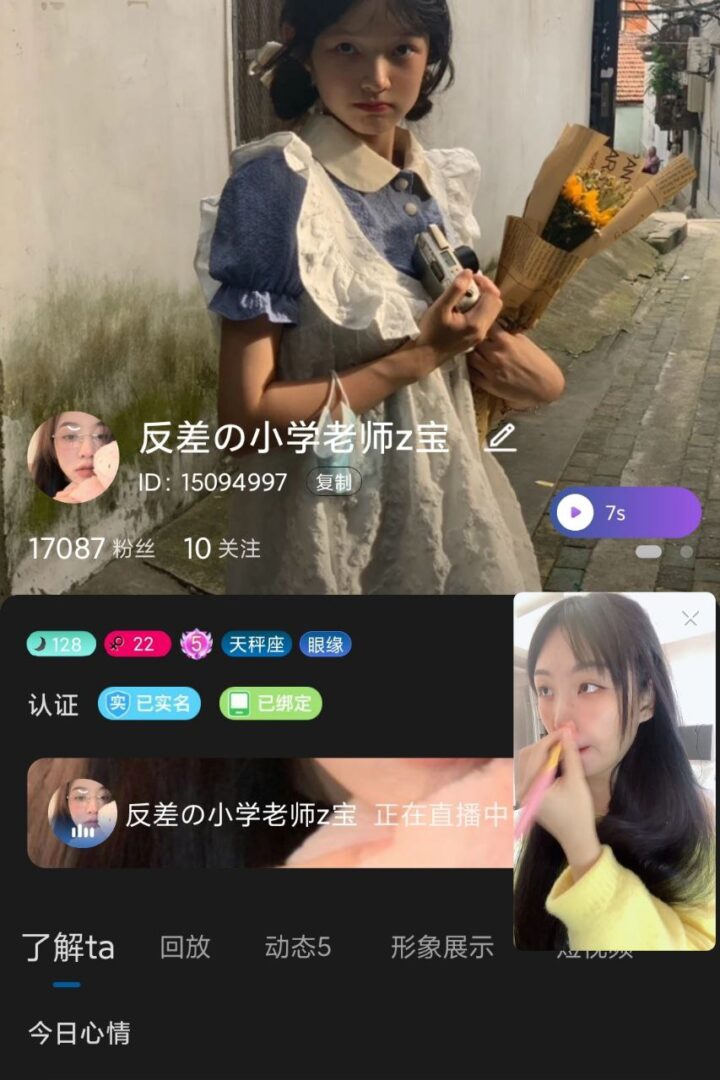Screen dimensions: 720x1080
Task: Copy the user ID with 复制 button
Action: click(x=333, y=482)
